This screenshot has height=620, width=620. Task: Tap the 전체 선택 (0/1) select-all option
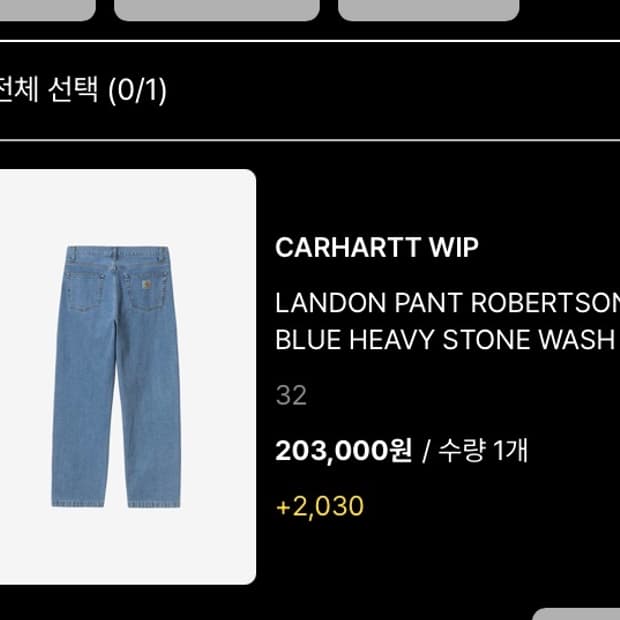point(82,91)
